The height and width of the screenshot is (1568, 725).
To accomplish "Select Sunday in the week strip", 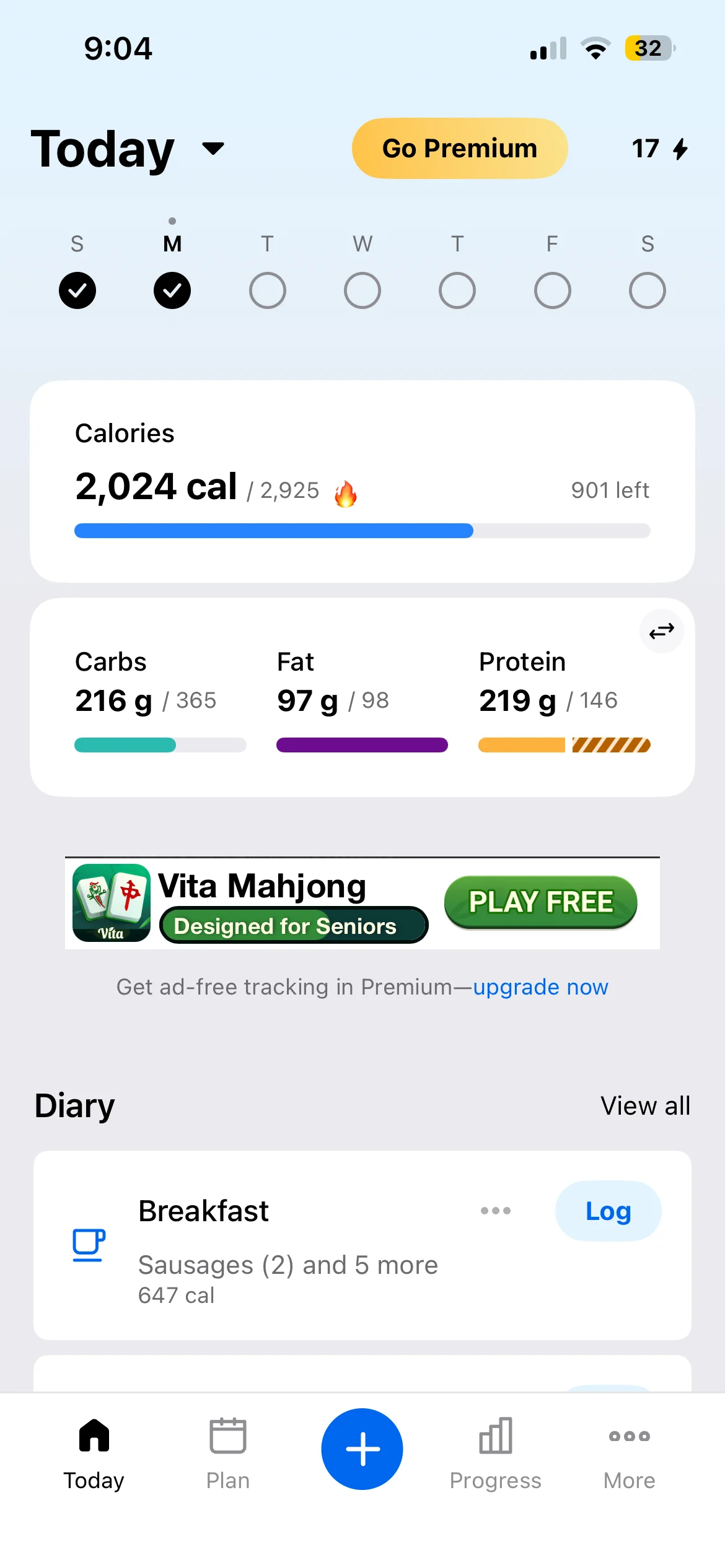I will click(77, 290).
